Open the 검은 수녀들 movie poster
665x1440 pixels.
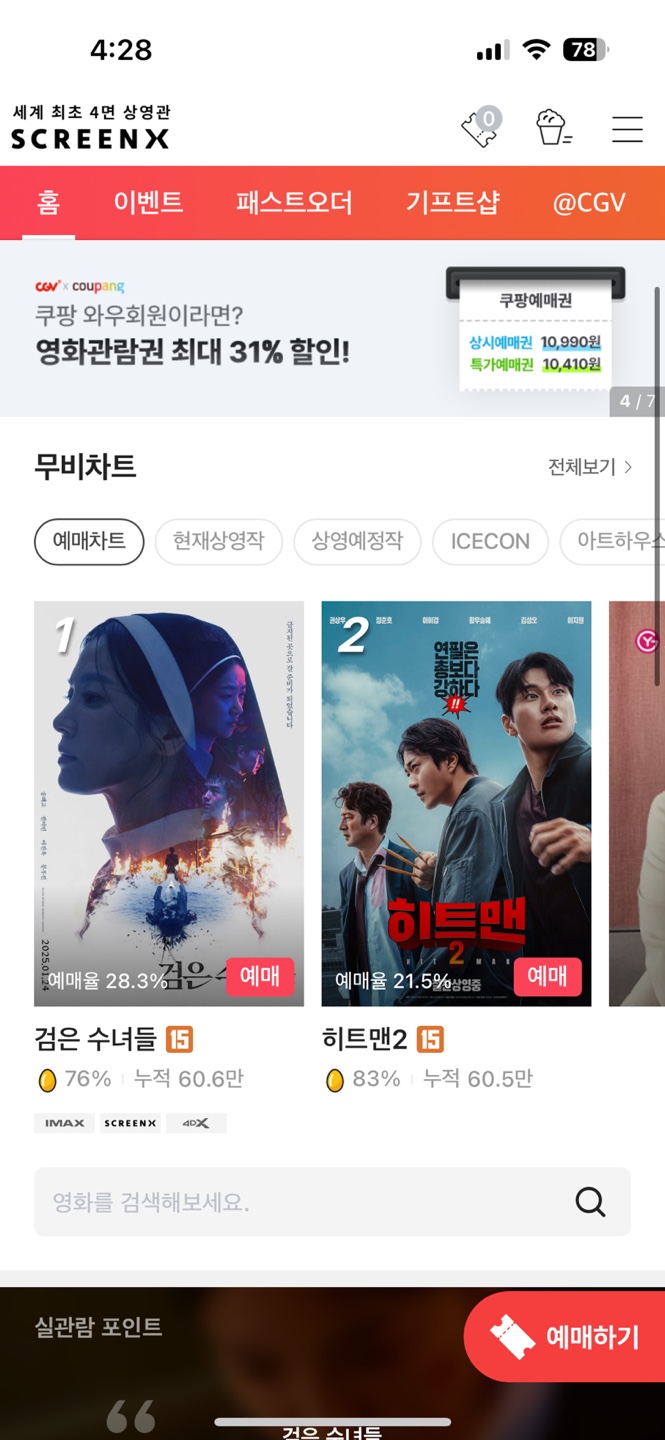[x=168, y=780]
